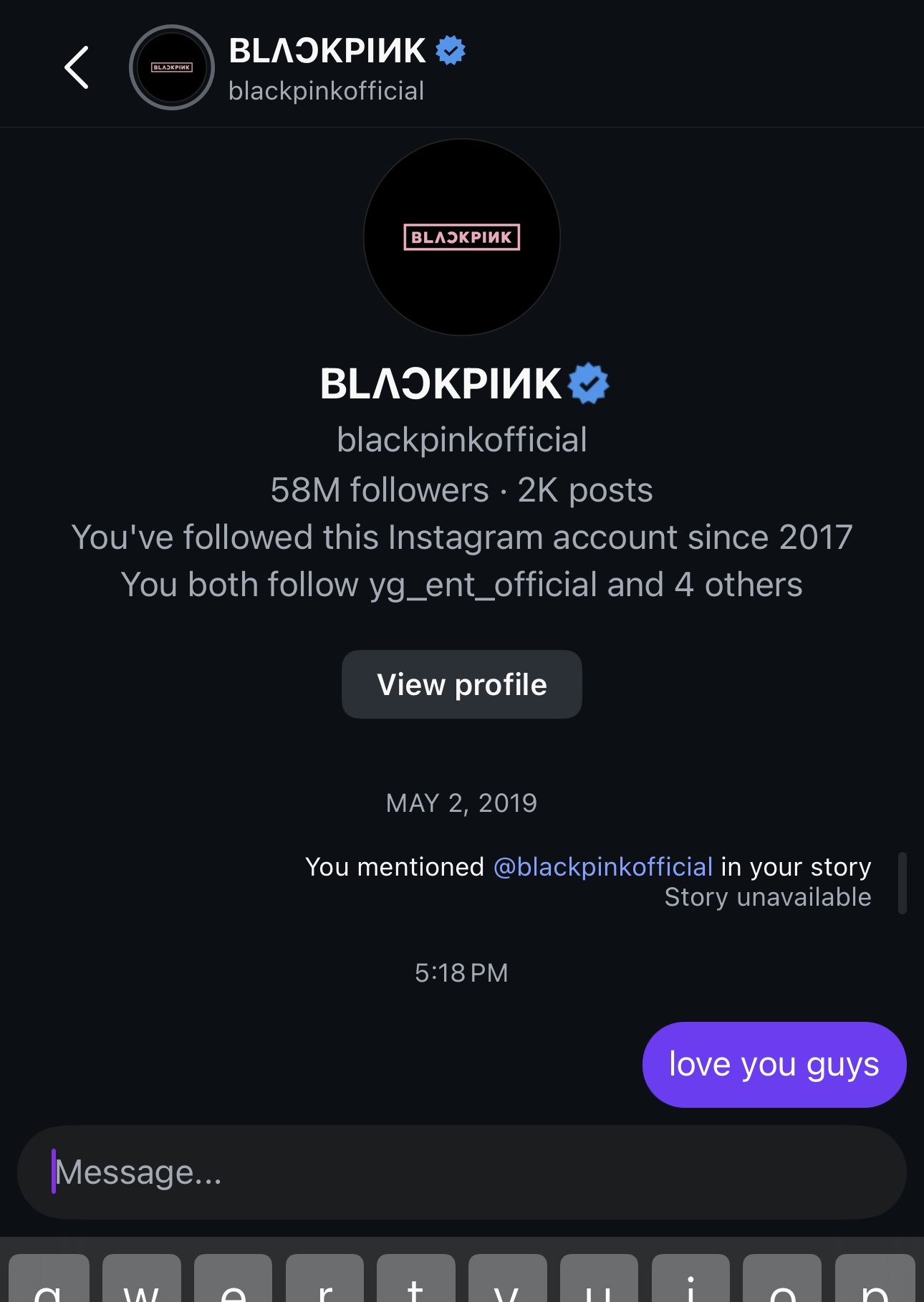The image size is (924, 1302).
Task: Type the letter t on the keyboard
Action: (x=415, y=1281)
